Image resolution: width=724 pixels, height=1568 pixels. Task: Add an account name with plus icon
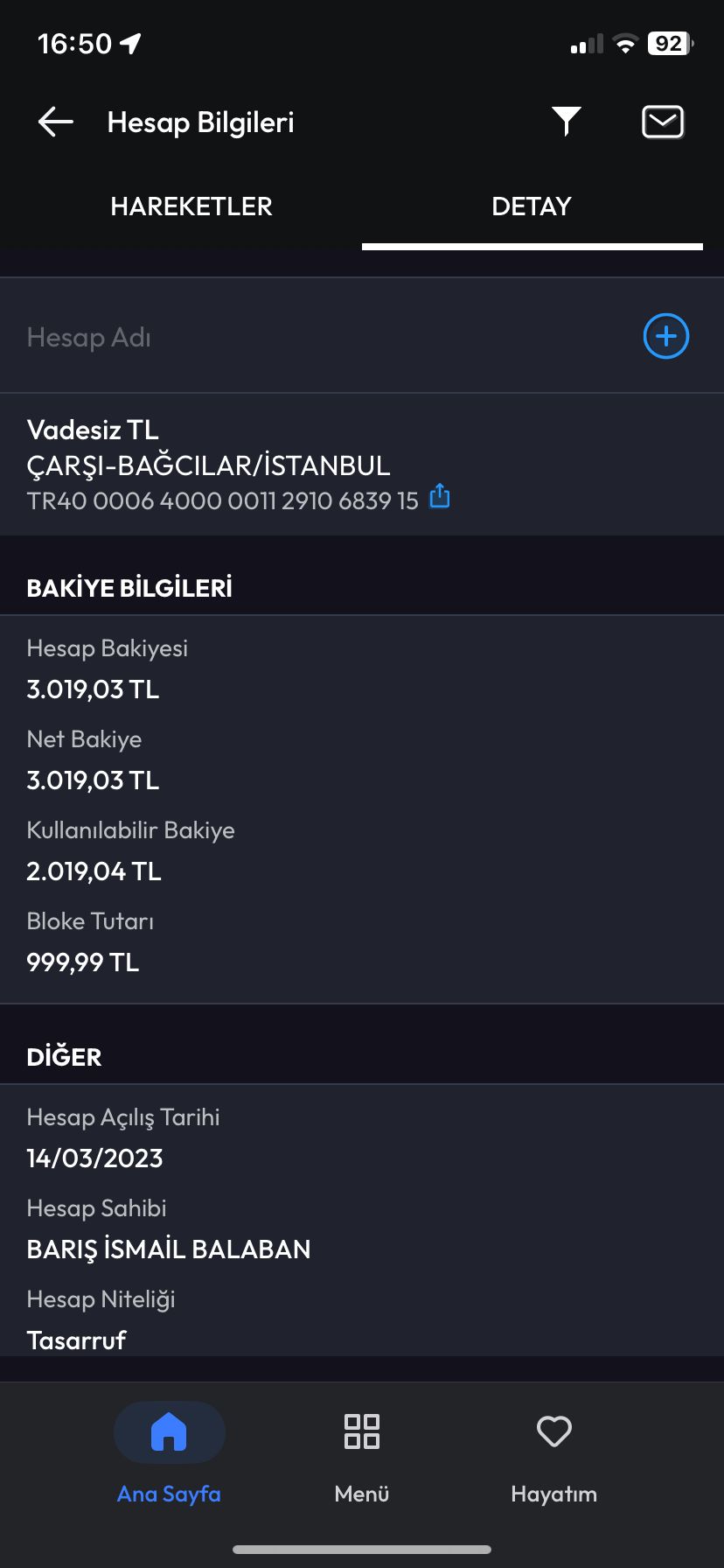(666, 336)
